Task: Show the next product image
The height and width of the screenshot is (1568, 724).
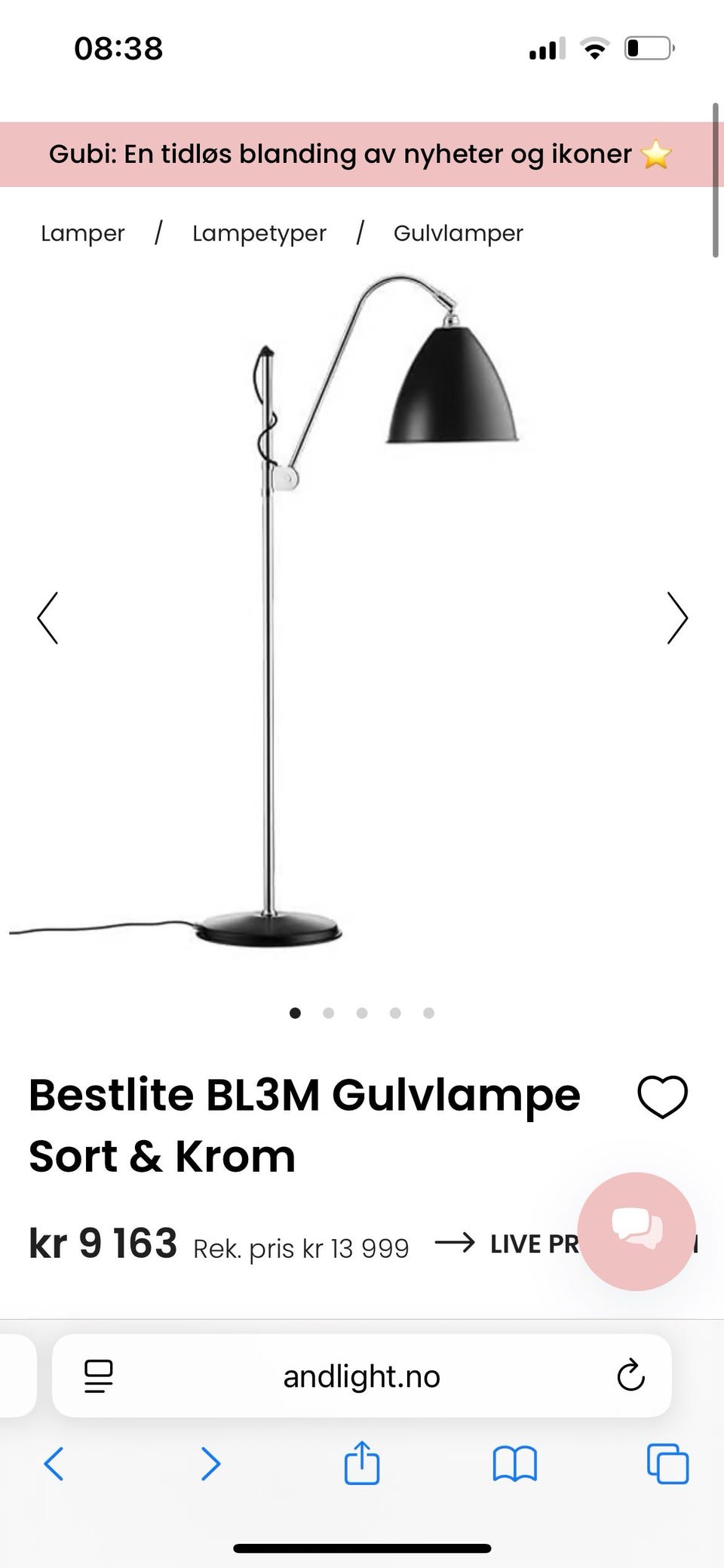Action: coord(676,617)
